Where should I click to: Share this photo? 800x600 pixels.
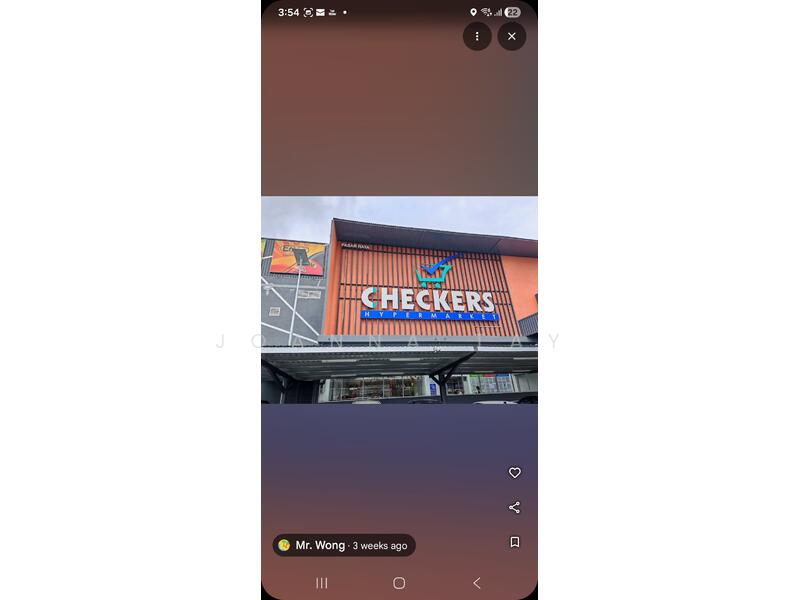[x=515, y=507]
